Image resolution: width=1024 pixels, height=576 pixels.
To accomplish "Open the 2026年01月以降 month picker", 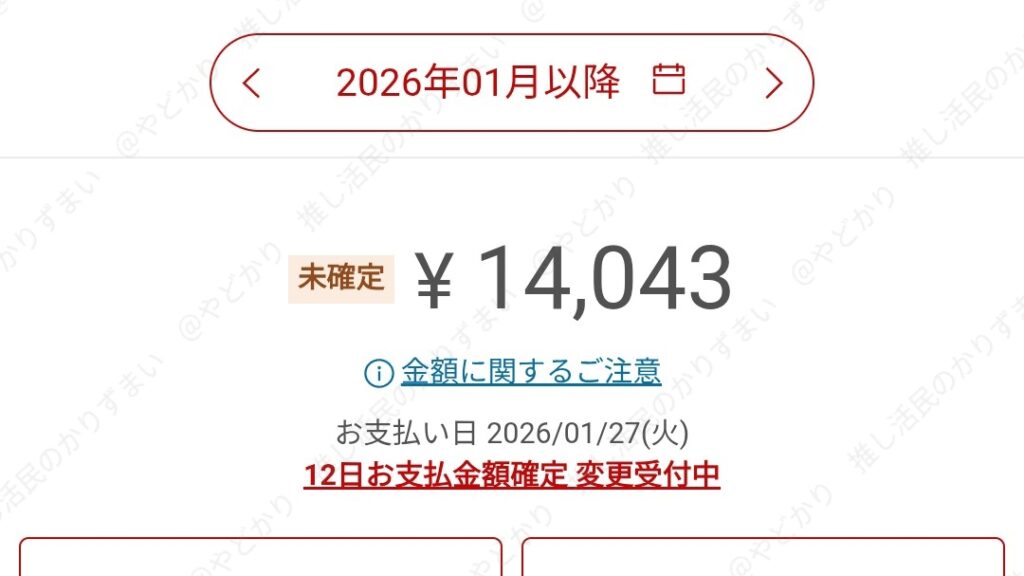I will click(x=510, y=82).
